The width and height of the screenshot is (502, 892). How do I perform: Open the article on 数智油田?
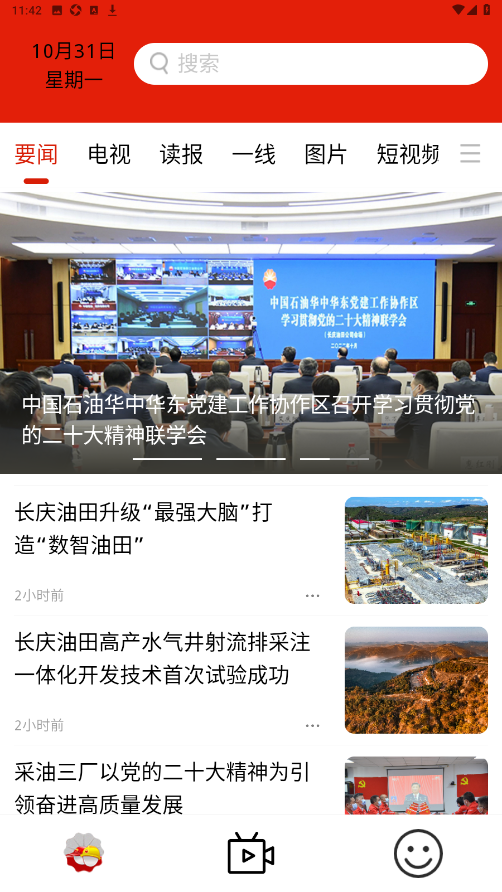(x=251, y=550)
